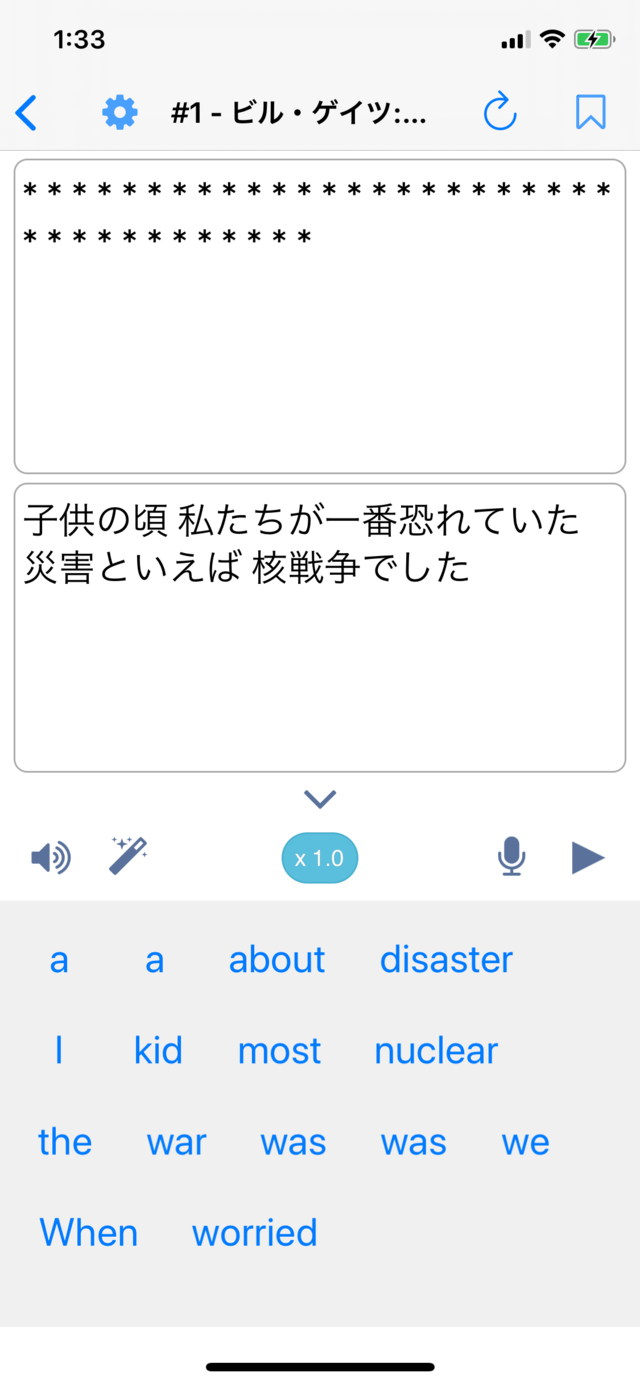Tap the word "war"
The width and height of the screenshot is (640, 1385).
click(176, 1142)
